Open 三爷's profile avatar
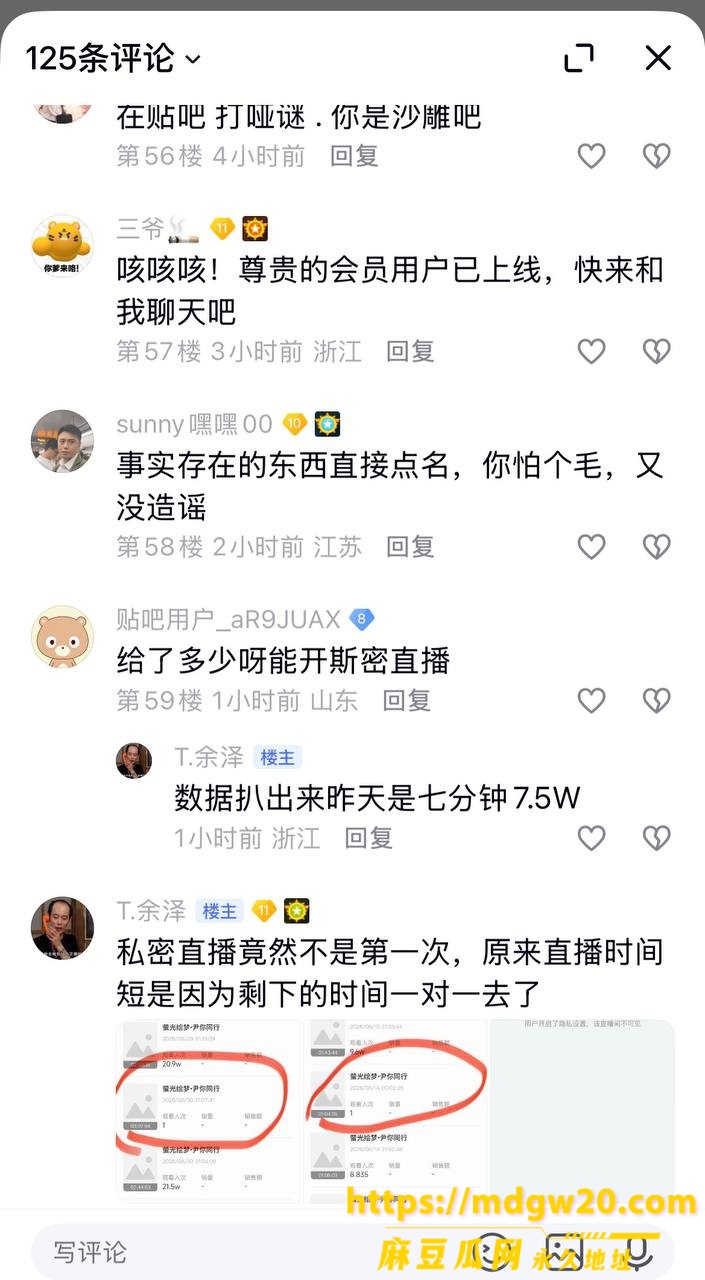The height and width of the screenshot is (1280, 705). point(63,246)
